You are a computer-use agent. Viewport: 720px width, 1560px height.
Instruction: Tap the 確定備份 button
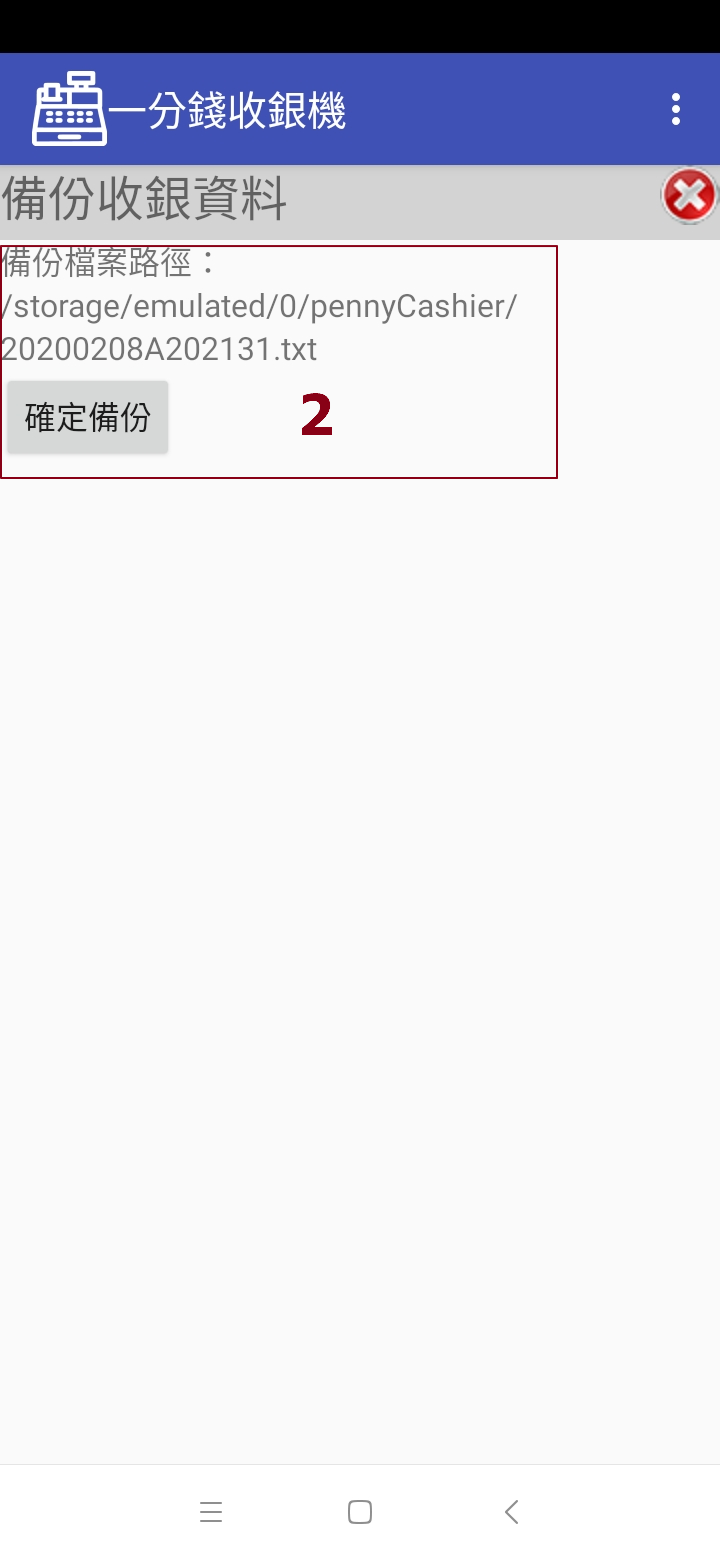[x=88, y=417]
